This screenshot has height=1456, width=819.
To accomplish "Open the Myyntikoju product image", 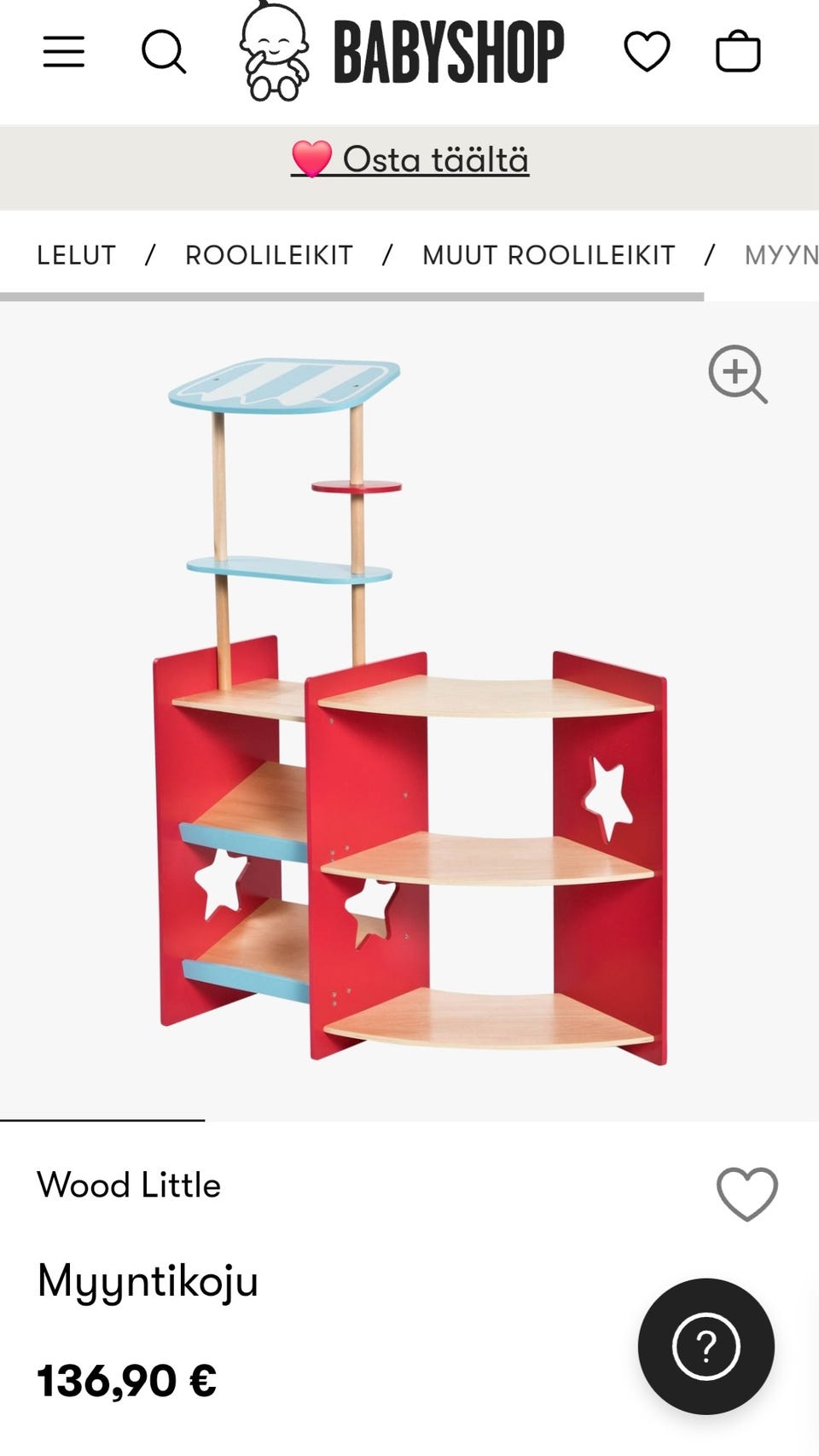I will click(x=409, y=712).
